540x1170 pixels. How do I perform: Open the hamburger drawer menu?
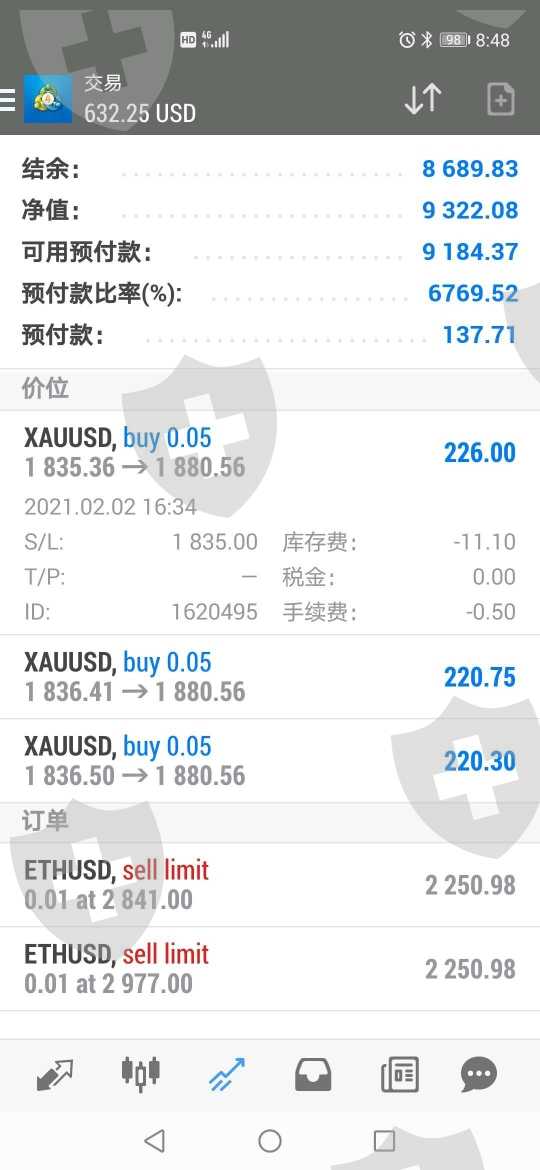tap(7, 99)
